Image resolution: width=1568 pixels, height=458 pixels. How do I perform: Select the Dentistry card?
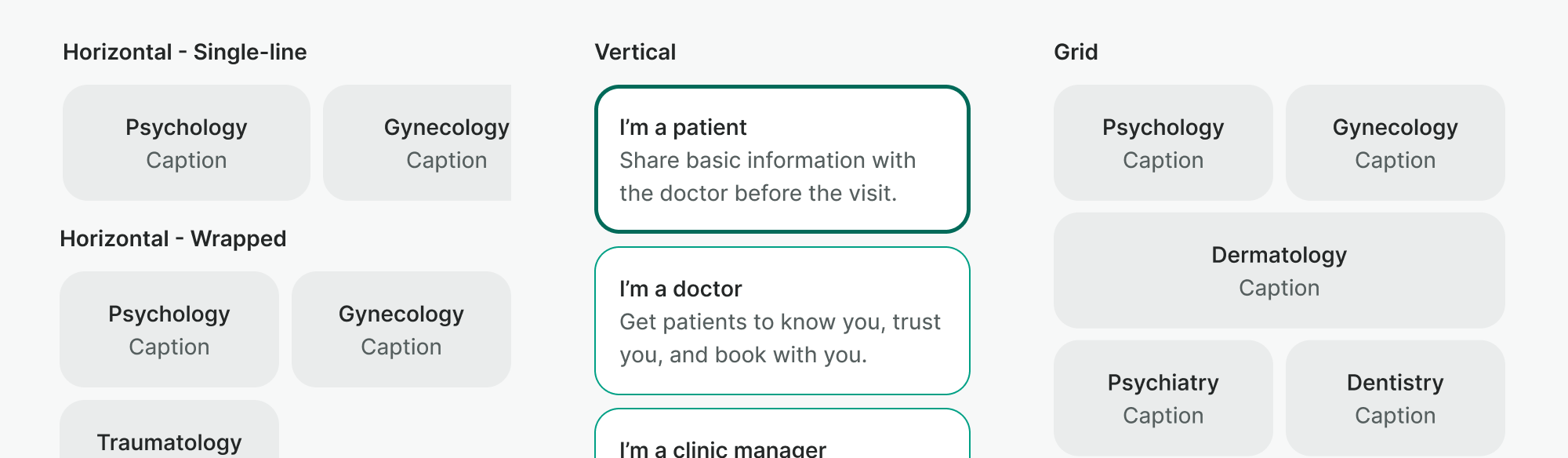1396,398
